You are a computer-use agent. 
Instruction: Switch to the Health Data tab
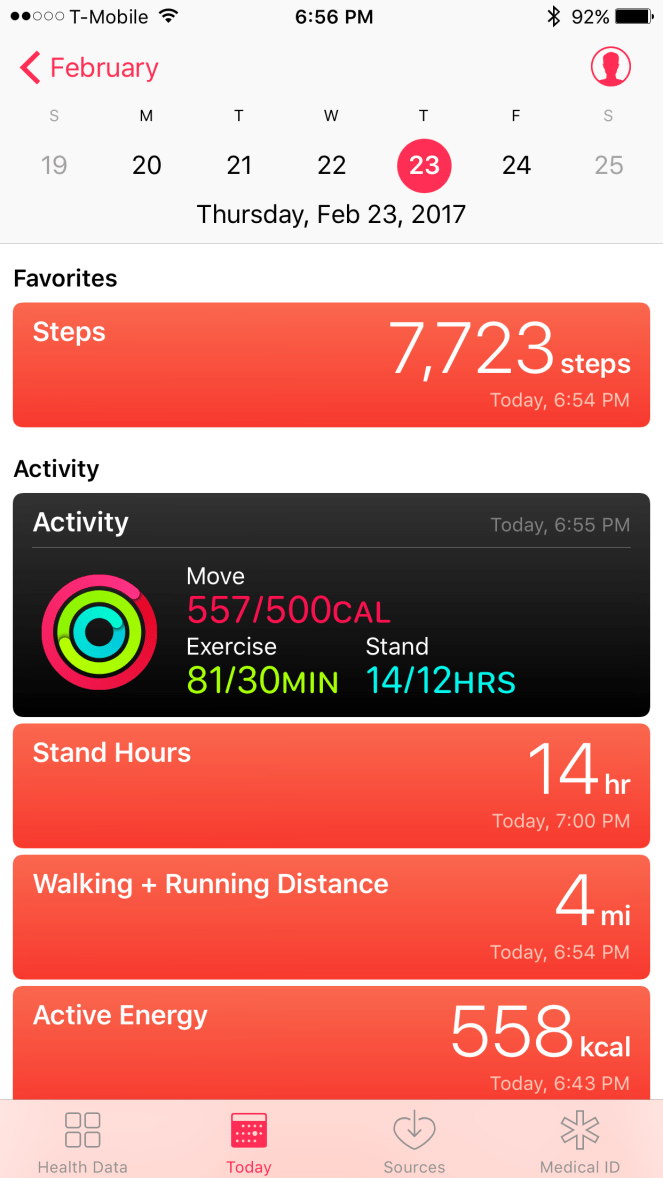click(82, 1142)
